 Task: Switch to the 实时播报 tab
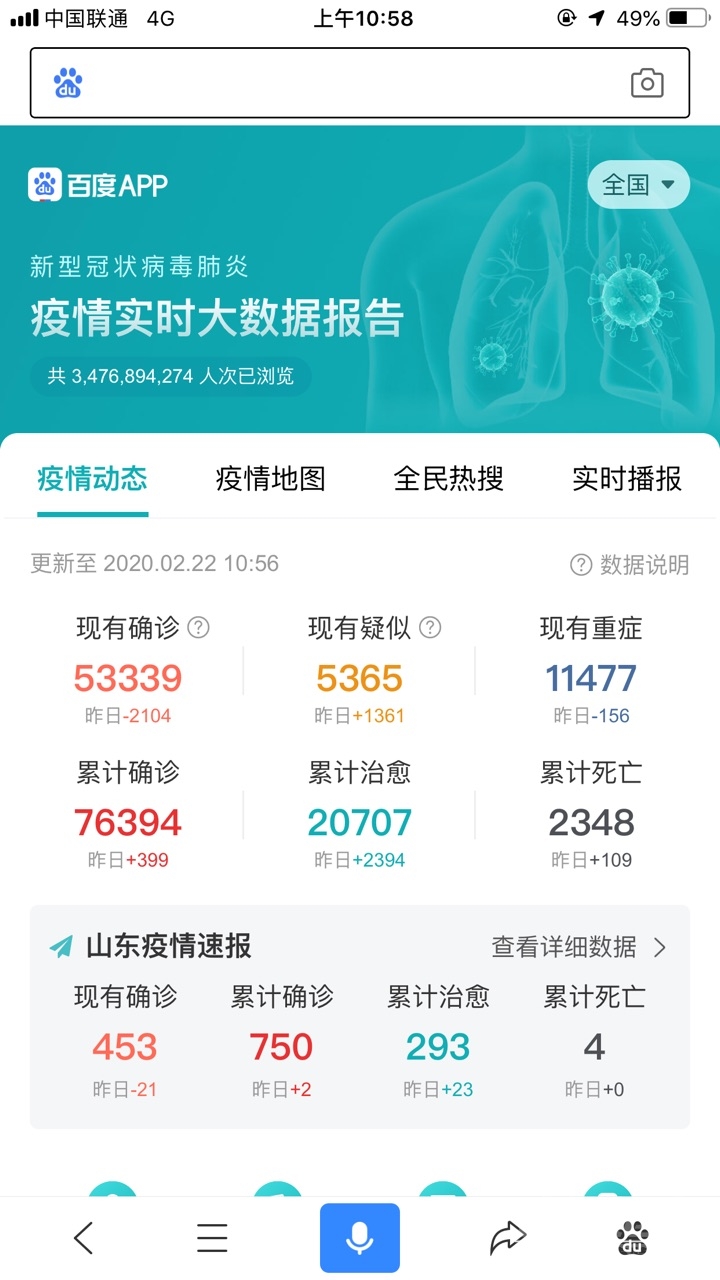click(x=626, y=479)
